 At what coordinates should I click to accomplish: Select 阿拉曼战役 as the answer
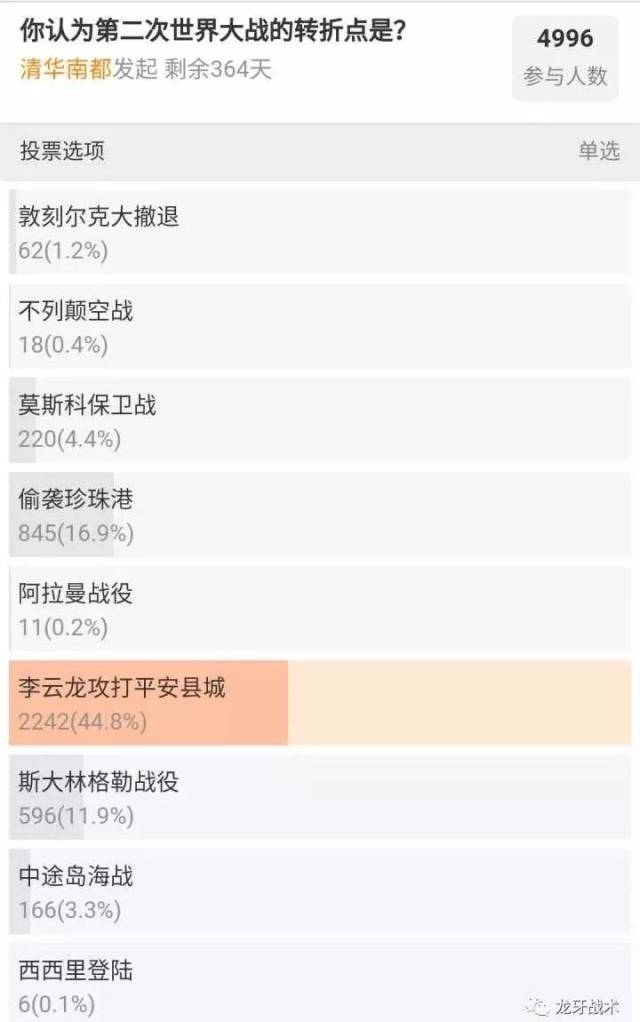coord(320,610)
